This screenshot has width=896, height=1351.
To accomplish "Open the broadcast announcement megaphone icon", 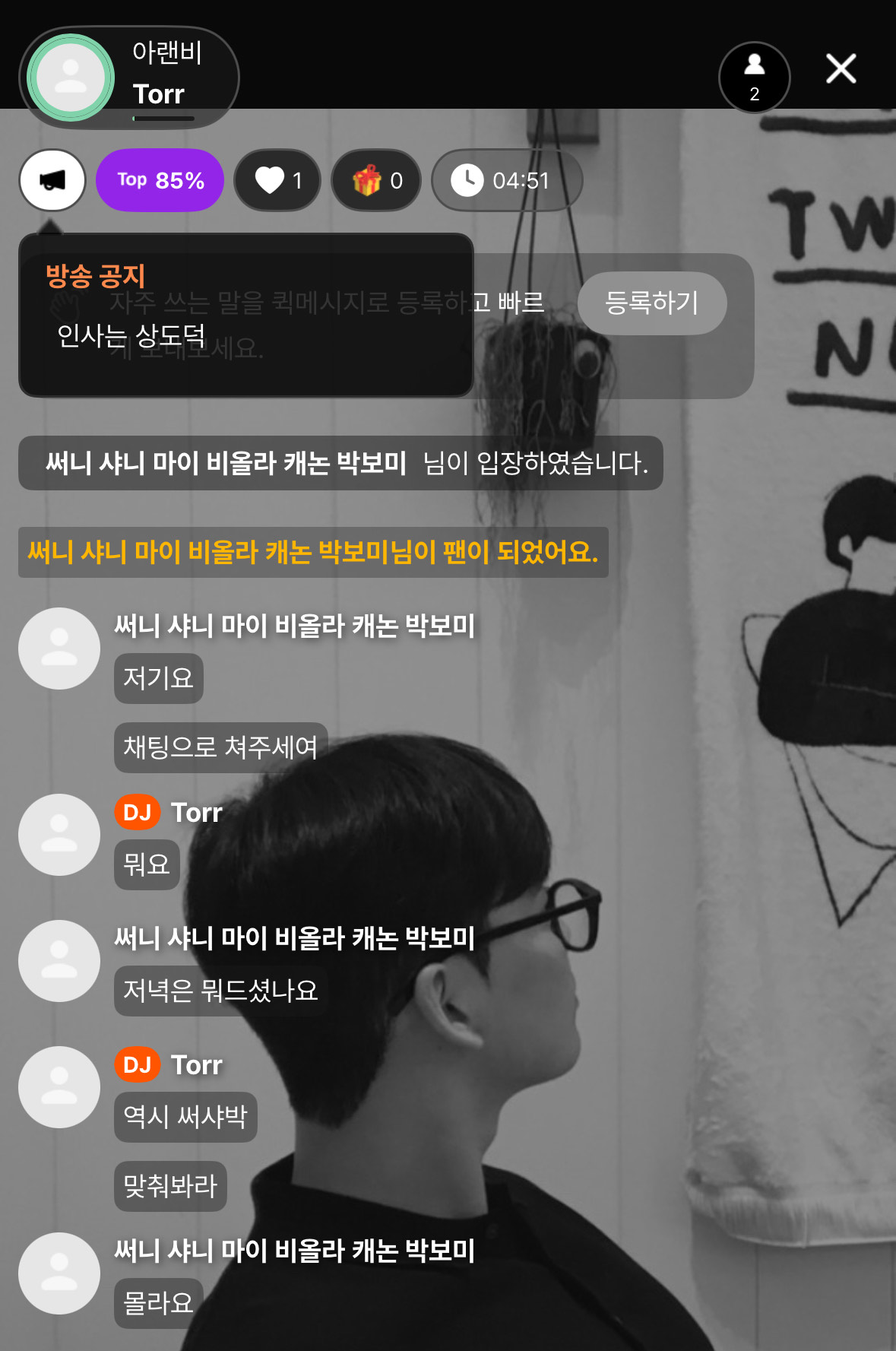I will click(51, 179).
